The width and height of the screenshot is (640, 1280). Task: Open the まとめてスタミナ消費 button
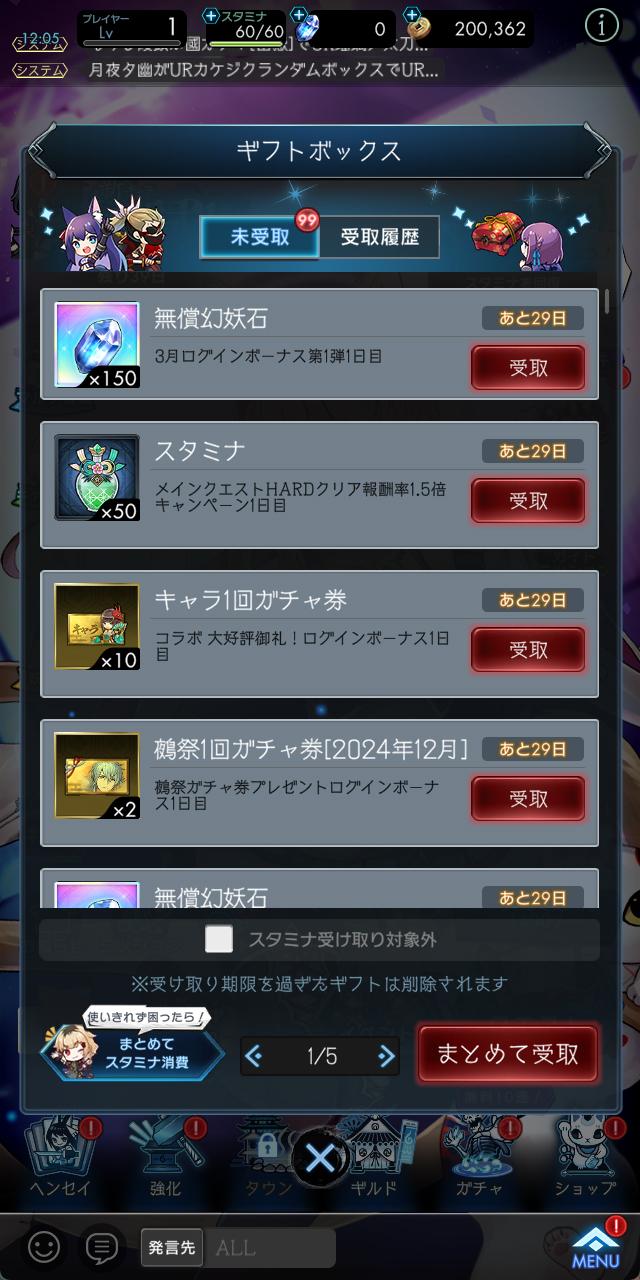(x=133, y=1051)
